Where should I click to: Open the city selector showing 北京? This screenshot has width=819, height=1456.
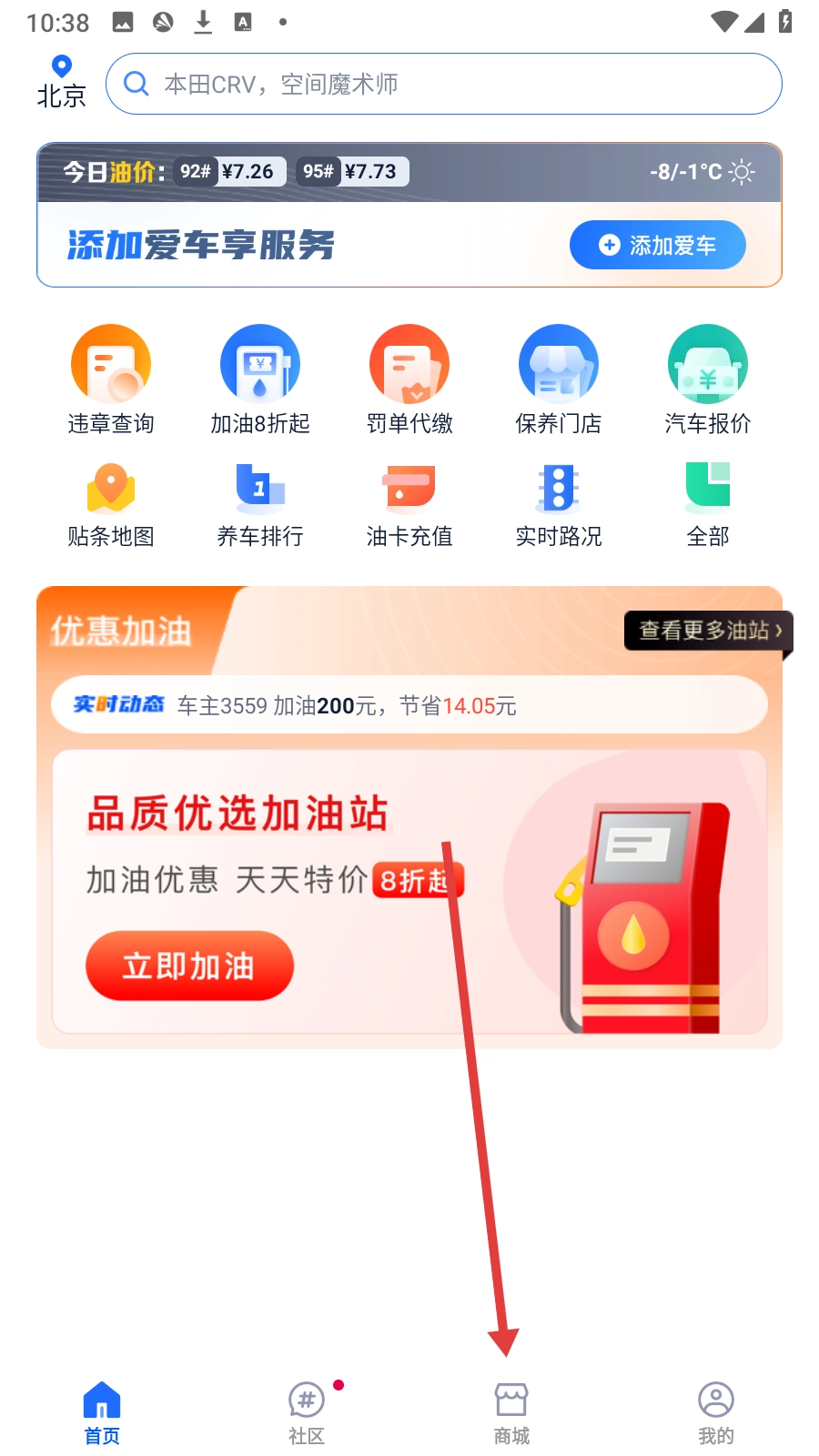tap(61, 83)
